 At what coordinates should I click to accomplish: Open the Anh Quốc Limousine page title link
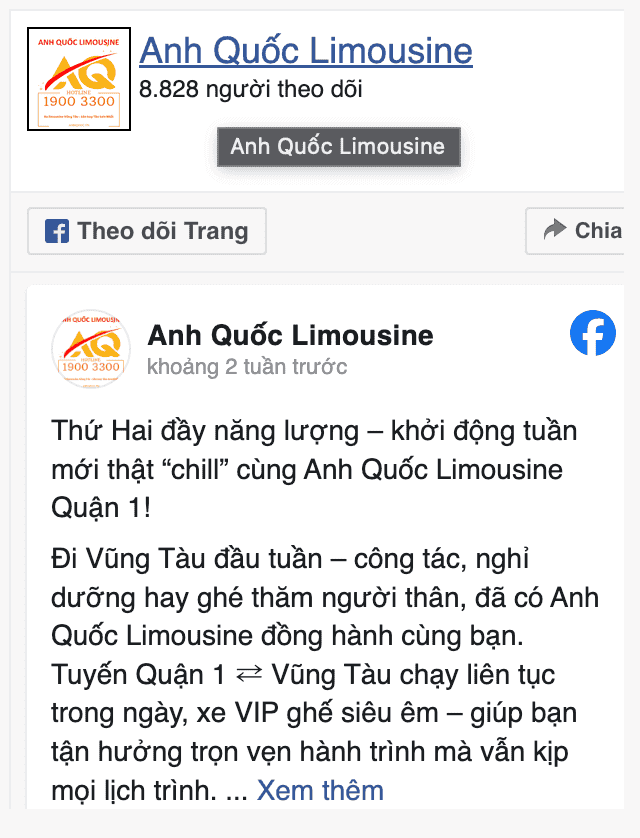tap(305, 51)
